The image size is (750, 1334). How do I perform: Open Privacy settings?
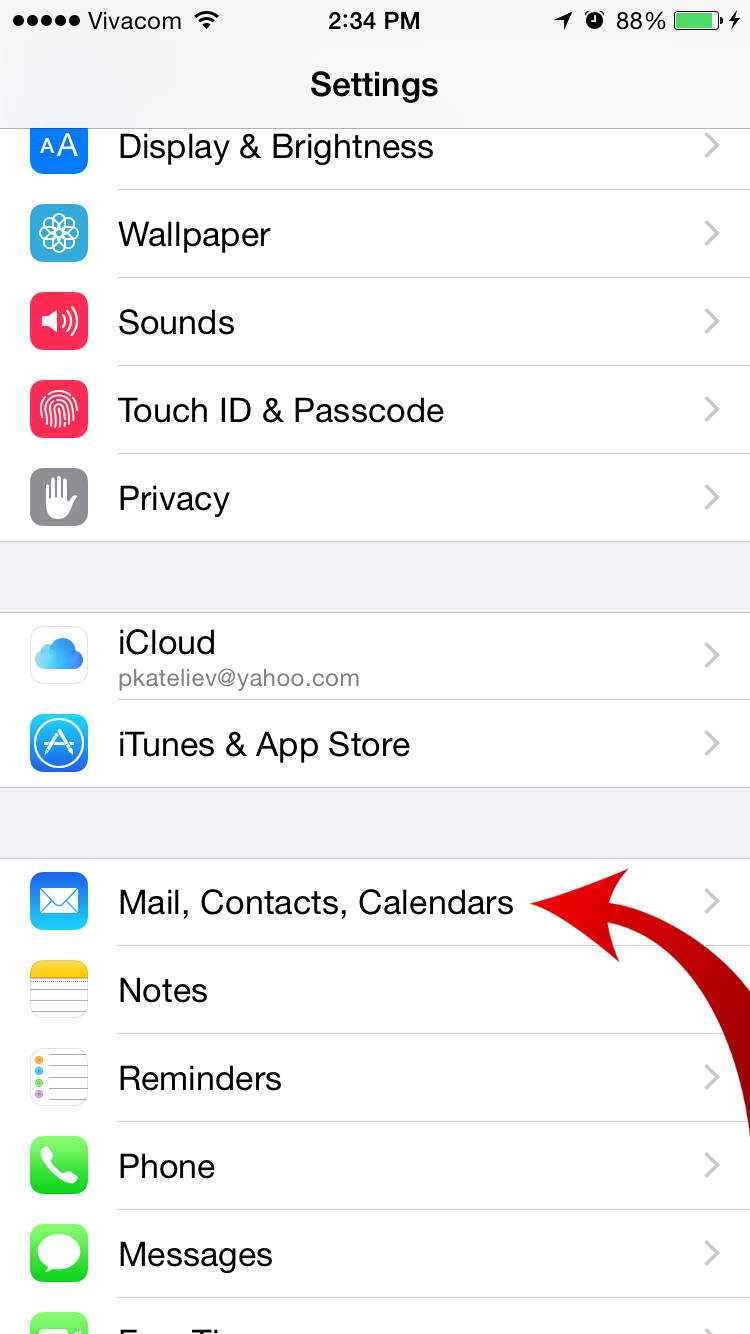tap(375, 498)
